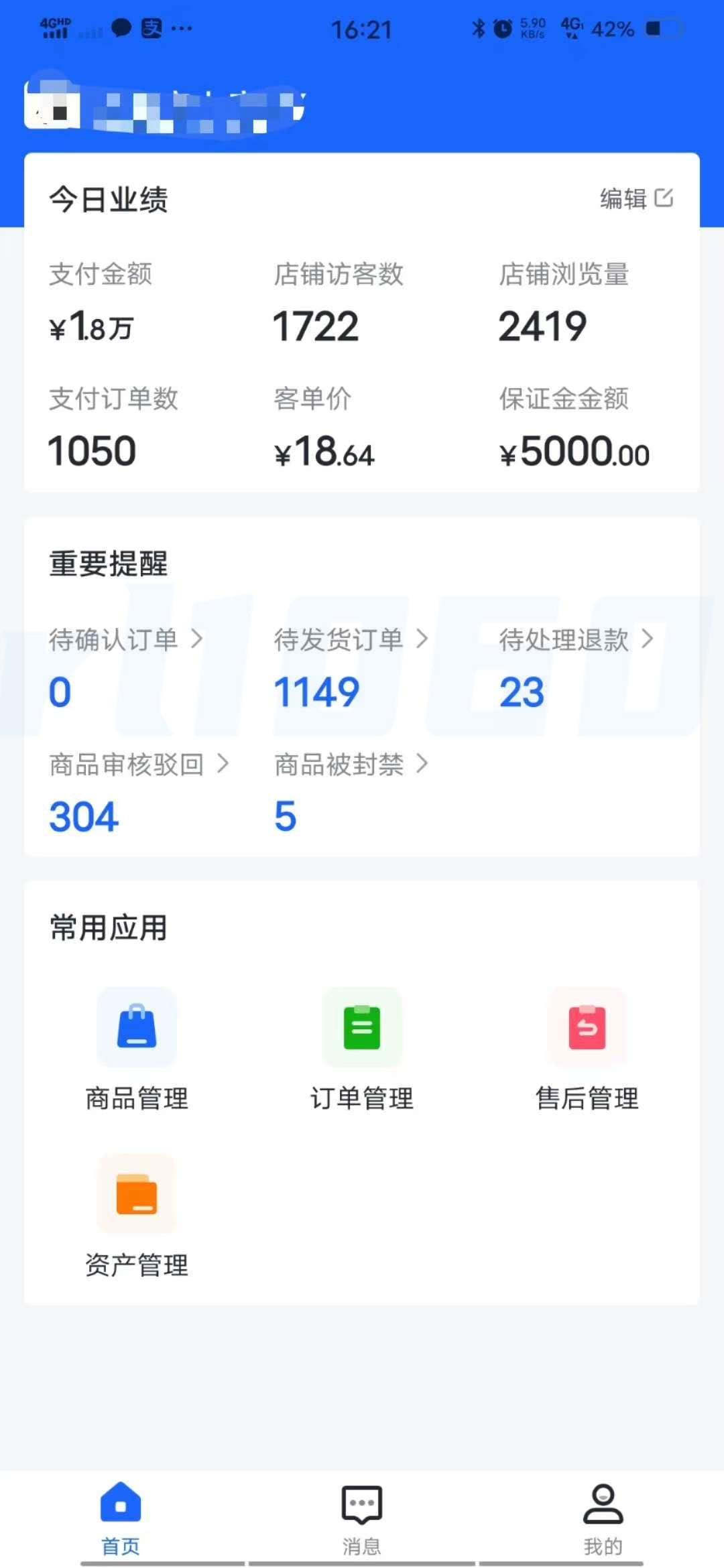Open 订单管理 order management
This screenshot has height=1568, width=724.
coord(362,1049)
